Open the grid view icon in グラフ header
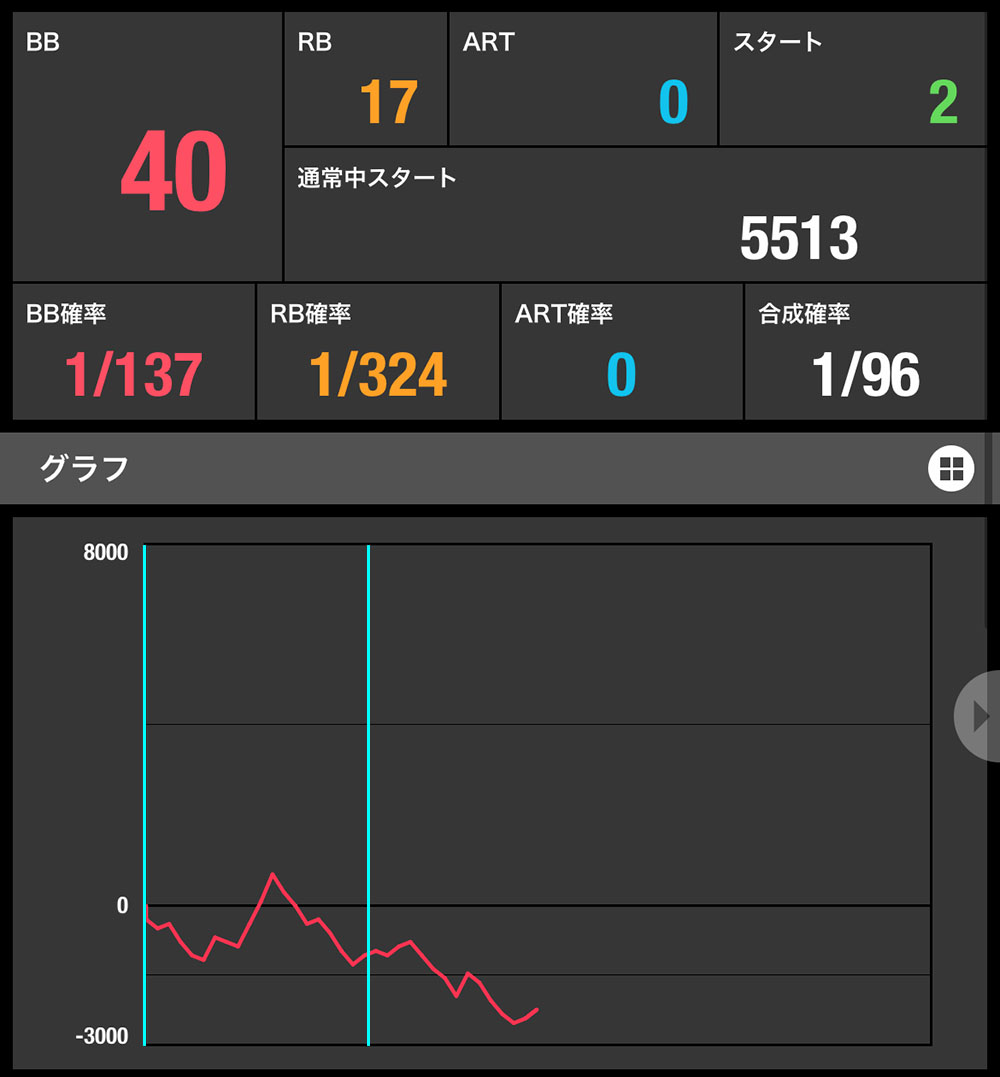 pyautogui.click(x=951, y=468)
